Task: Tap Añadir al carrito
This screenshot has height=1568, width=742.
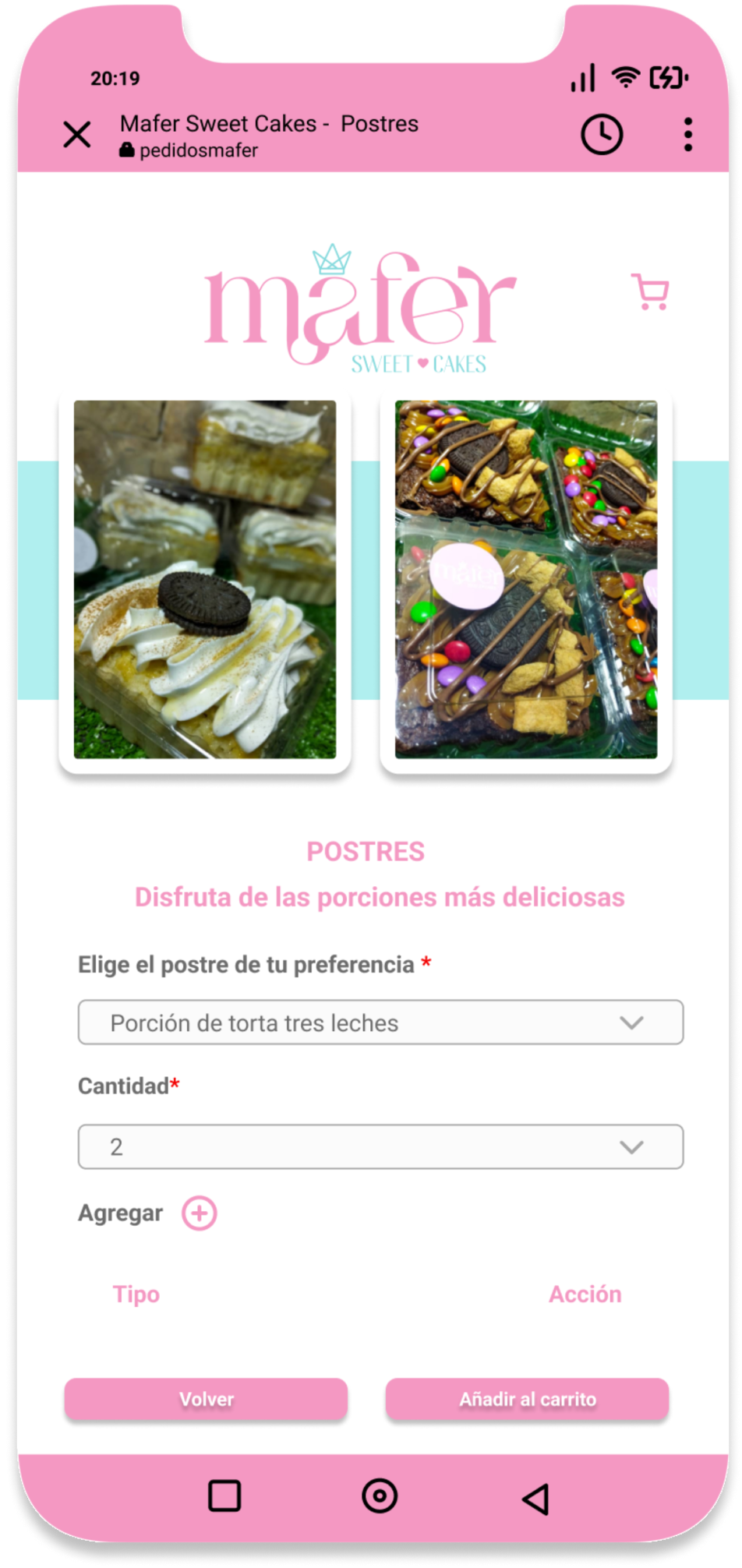Action: pos(527,1400)
